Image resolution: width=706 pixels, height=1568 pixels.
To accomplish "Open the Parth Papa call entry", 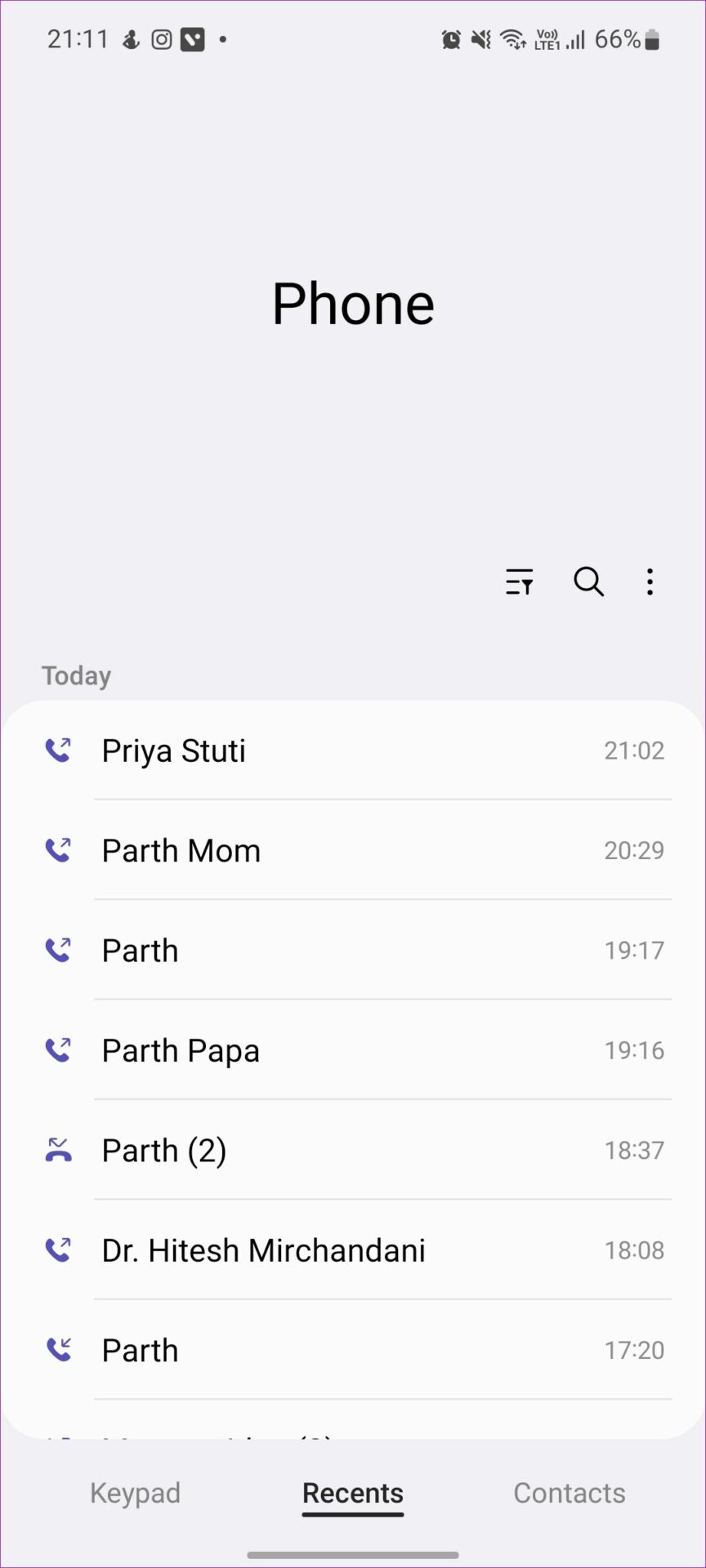I will click(x=353, y=1050).
